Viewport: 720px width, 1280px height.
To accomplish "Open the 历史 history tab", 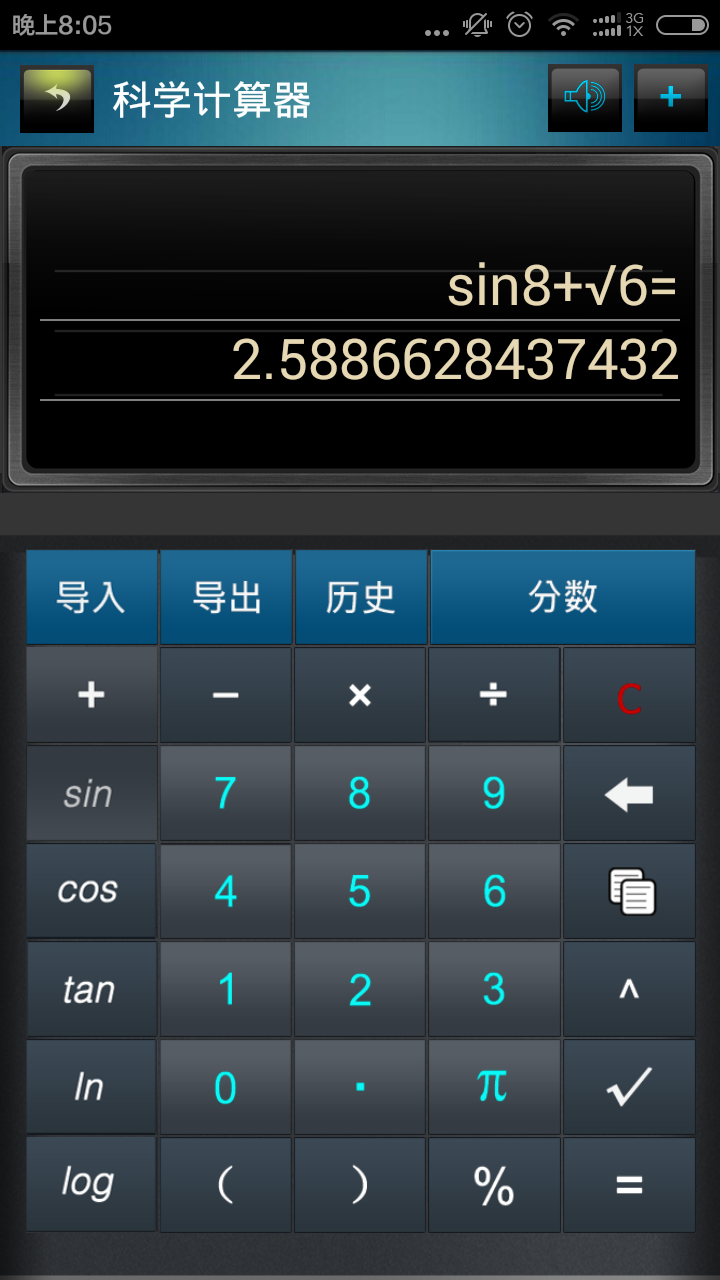I will [x=360, y=597].
